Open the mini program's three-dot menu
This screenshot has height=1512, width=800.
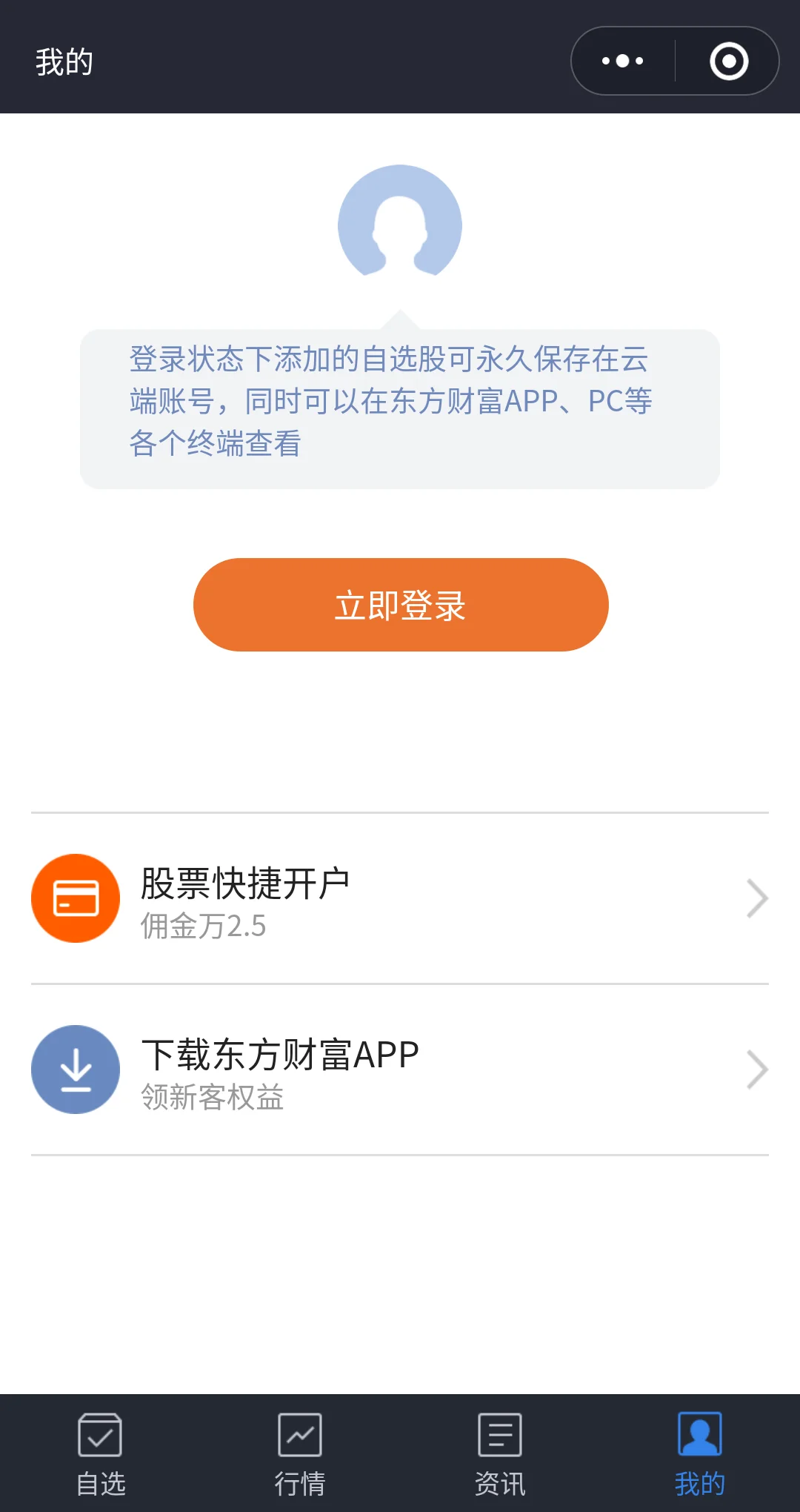click(x=623, y=61)
